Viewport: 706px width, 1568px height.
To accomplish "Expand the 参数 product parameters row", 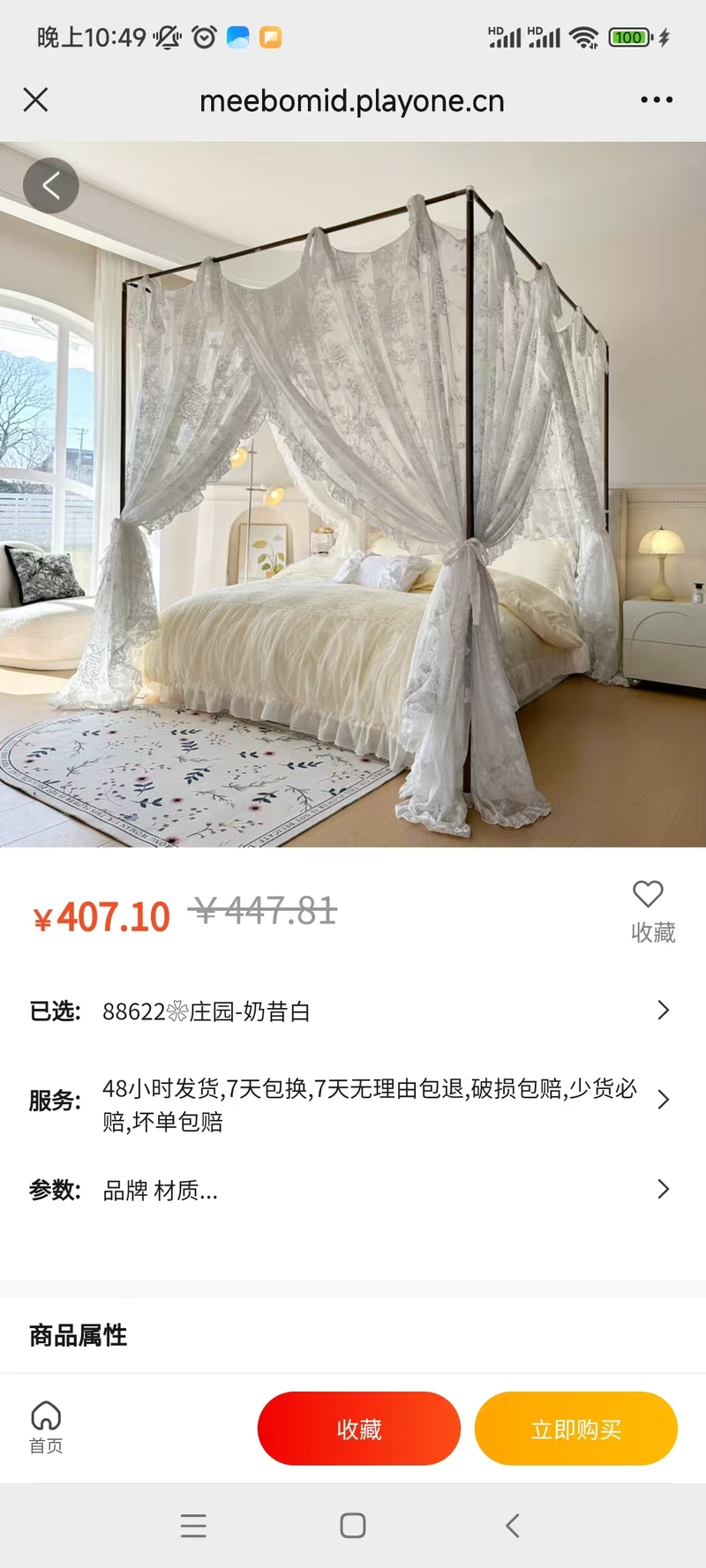I will [353, 1190].
